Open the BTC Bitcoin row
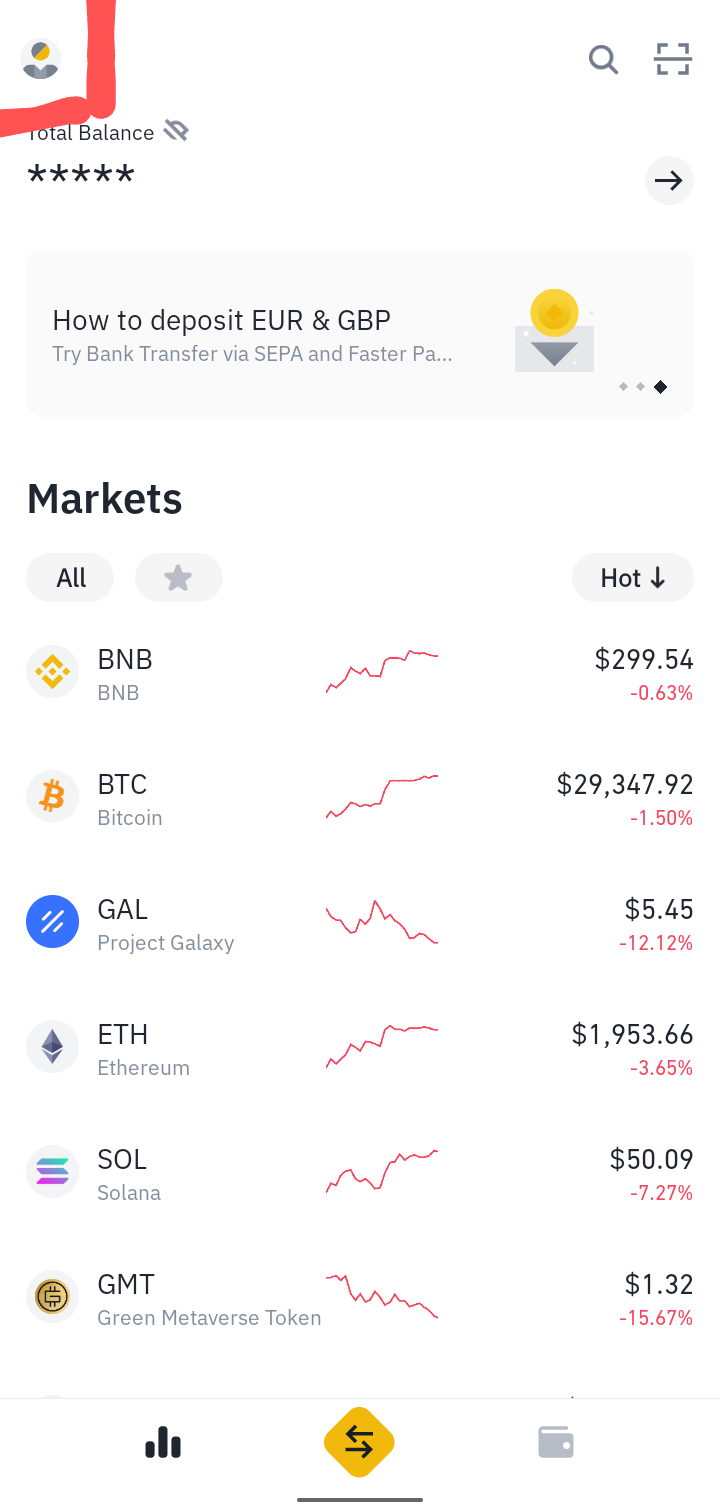720x1512 pixels. pyautogui.click(x=360, y=800)
